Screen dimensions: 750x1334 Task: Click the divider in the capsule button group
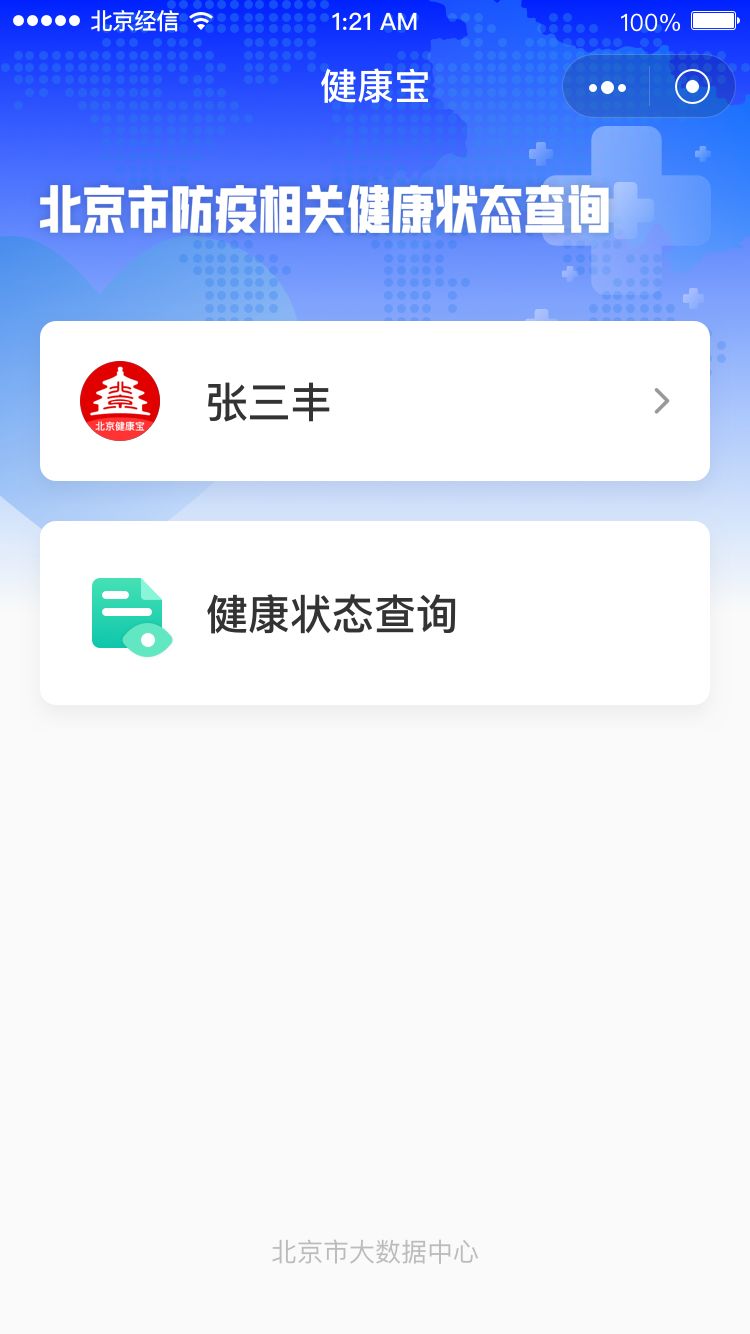[650, 87]
